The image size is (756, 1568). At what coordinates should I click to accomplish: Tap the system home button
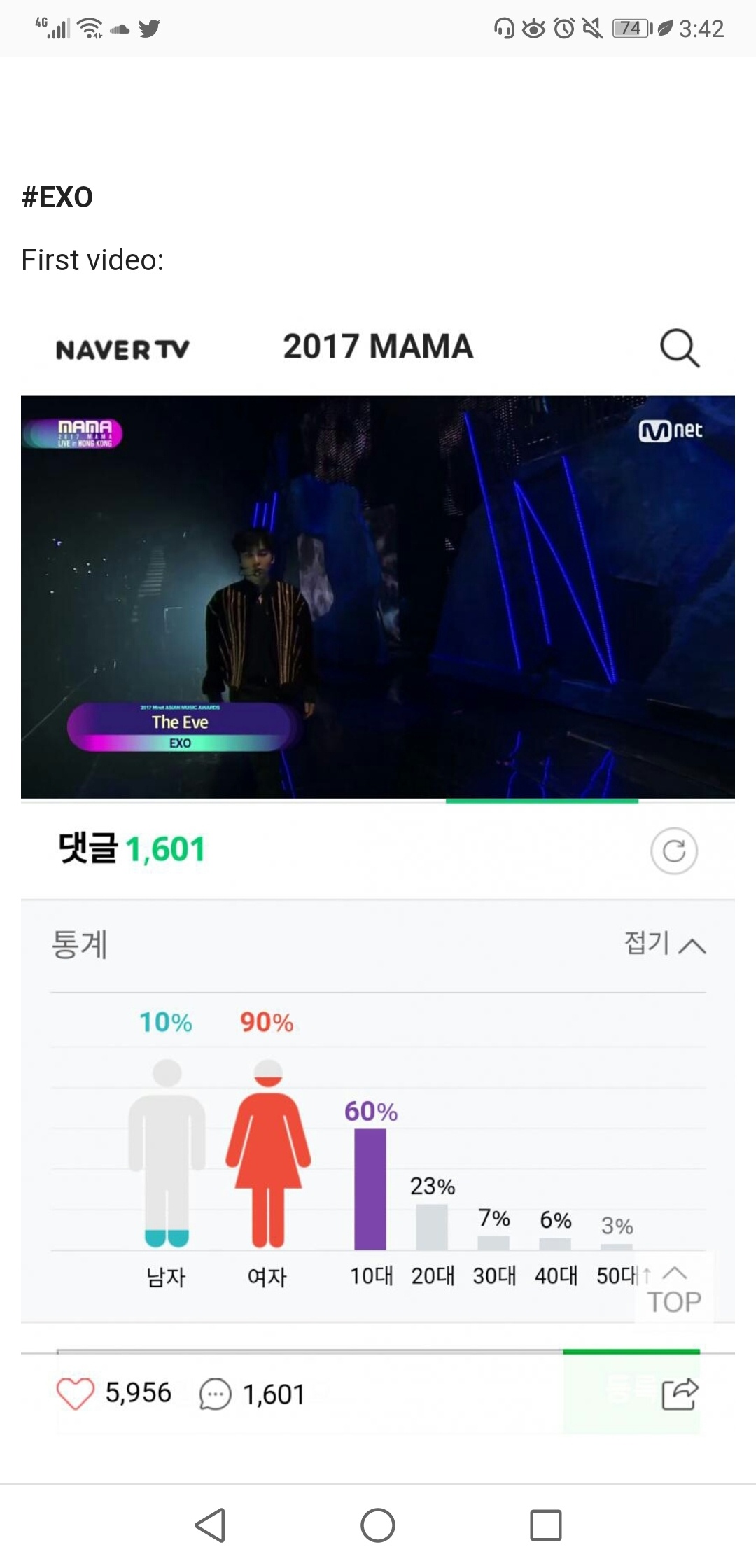click(378, 1525)
